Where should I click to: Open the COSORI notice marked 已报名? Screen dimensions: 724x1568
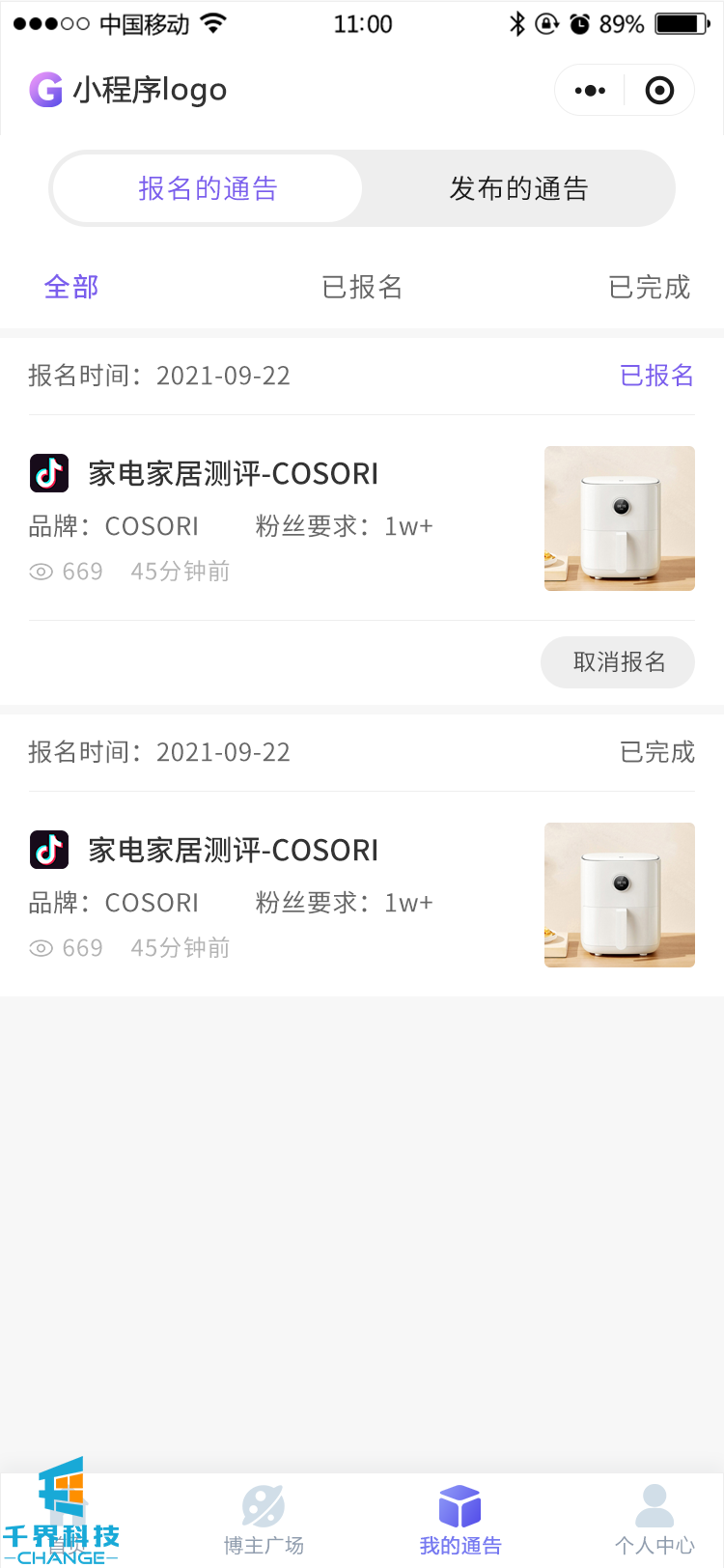[234, 474]
